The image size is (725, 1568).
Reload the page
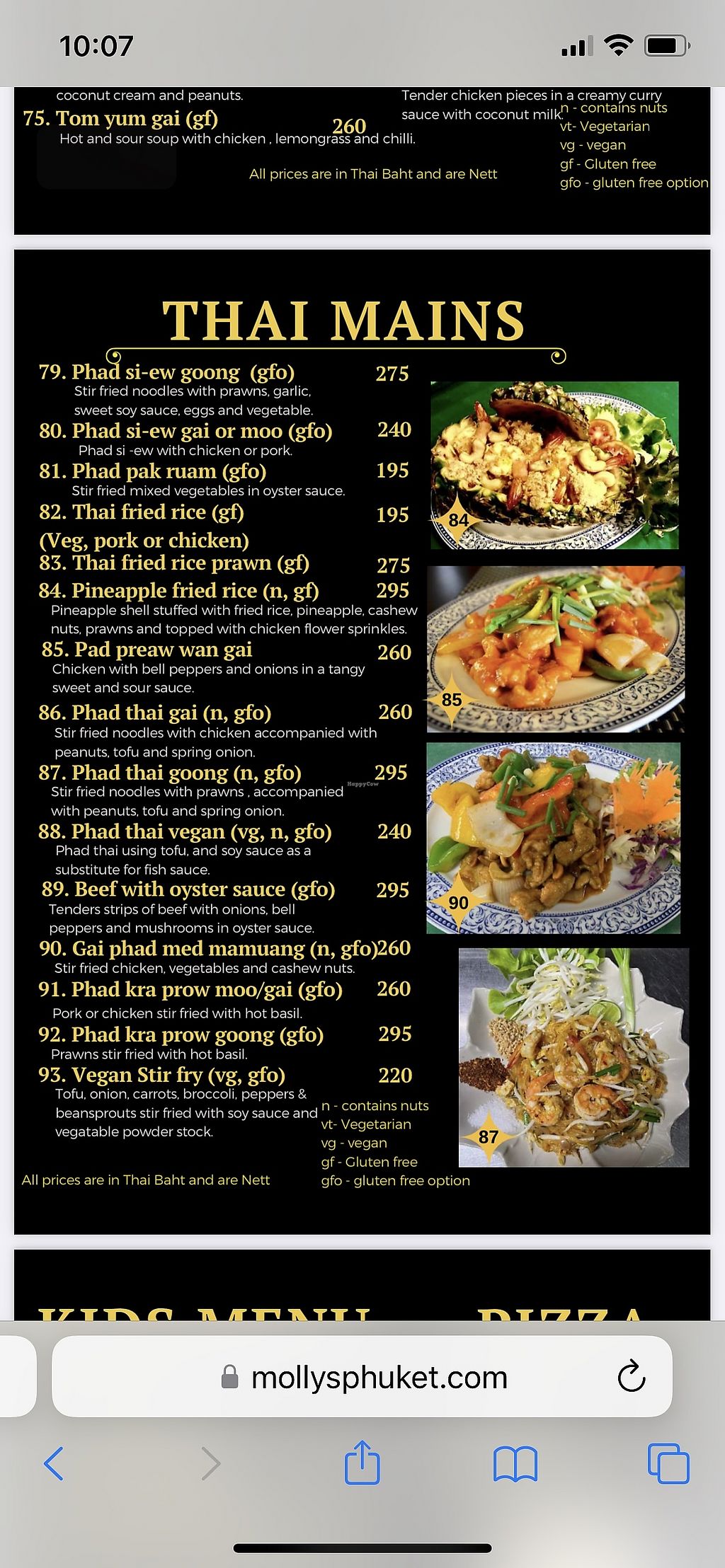pyautogui.click(x=631, y=1377)
